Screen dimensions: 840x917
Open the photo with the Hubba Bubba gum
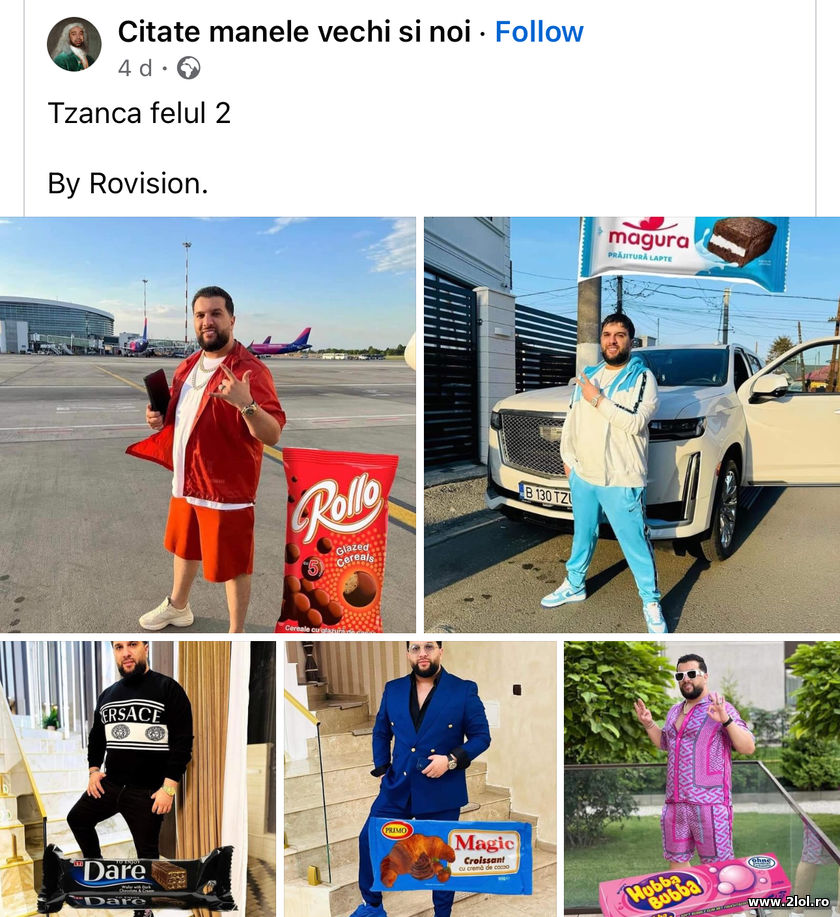pyautogui.click(x=701, y=777)
